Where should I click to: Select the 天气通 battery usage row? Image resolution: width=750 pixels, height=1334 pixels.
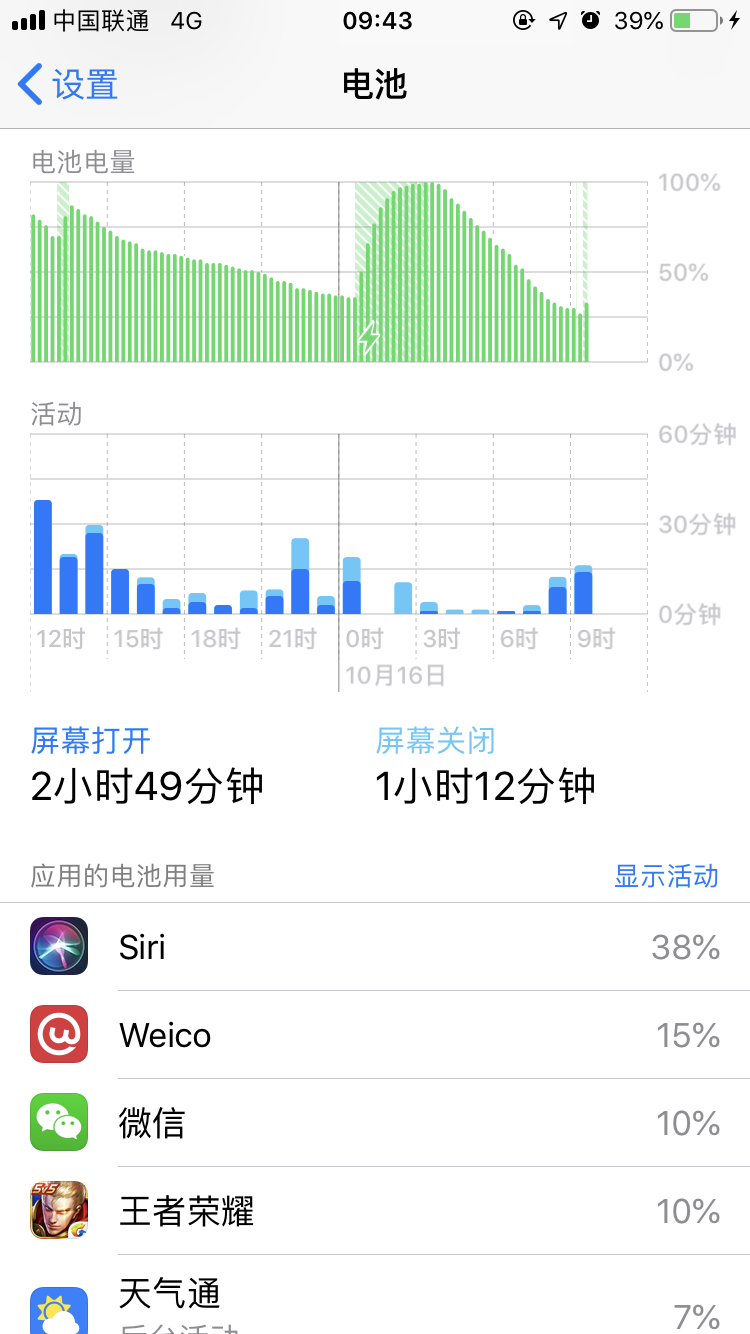click(x=375, y=1297)
